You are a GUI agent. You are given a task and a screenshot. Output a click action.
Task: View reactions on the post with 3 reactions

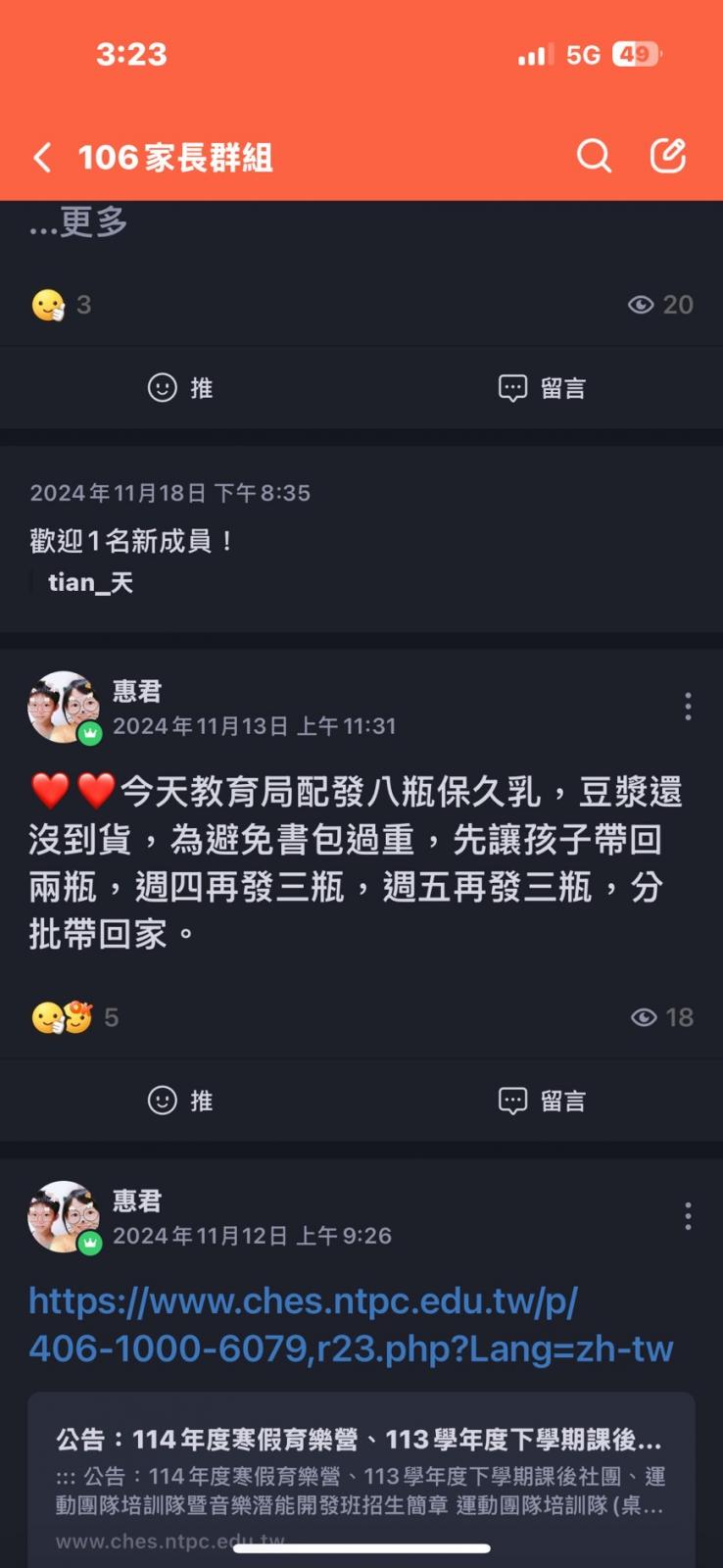coord(61,305)
